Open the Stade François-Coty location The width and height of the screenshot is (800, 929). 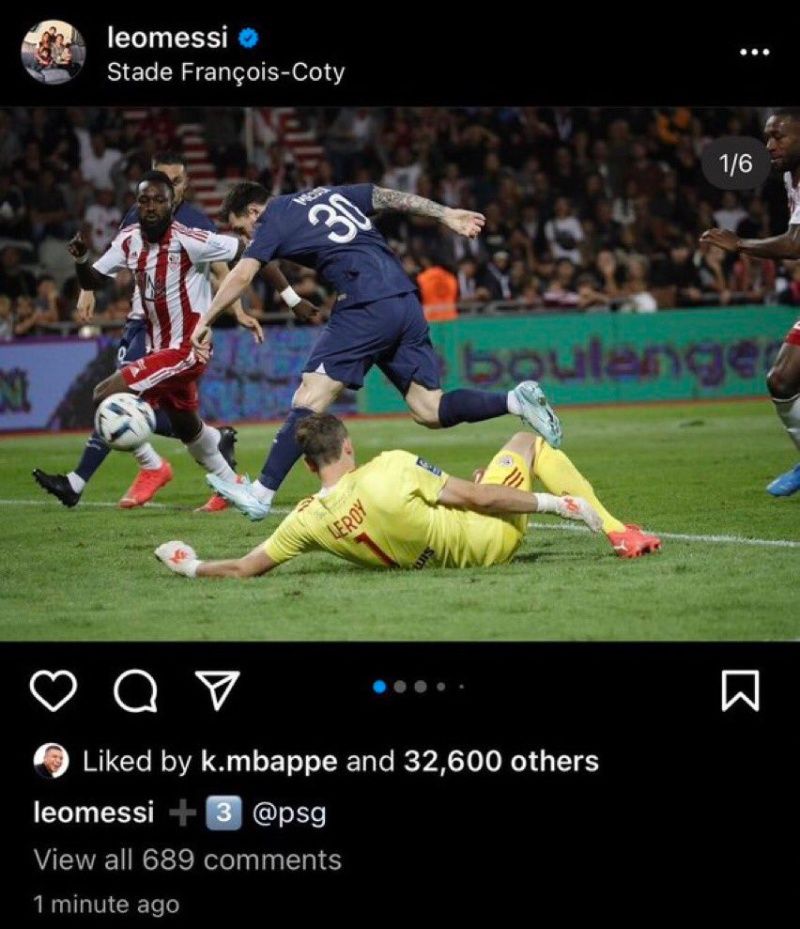225,72
